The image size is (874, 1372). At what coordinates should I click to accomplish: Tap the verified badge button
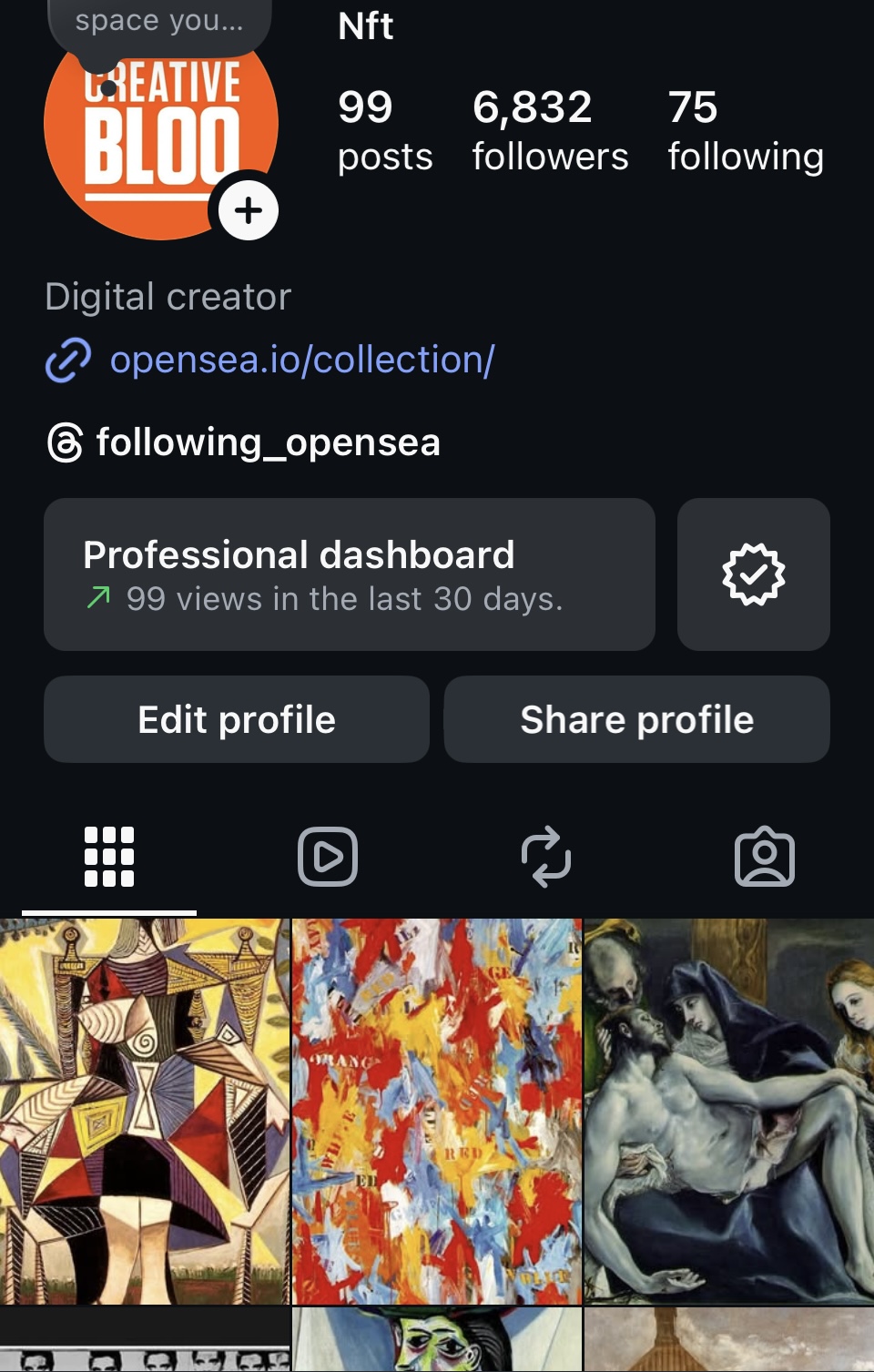tap(753, 574)
